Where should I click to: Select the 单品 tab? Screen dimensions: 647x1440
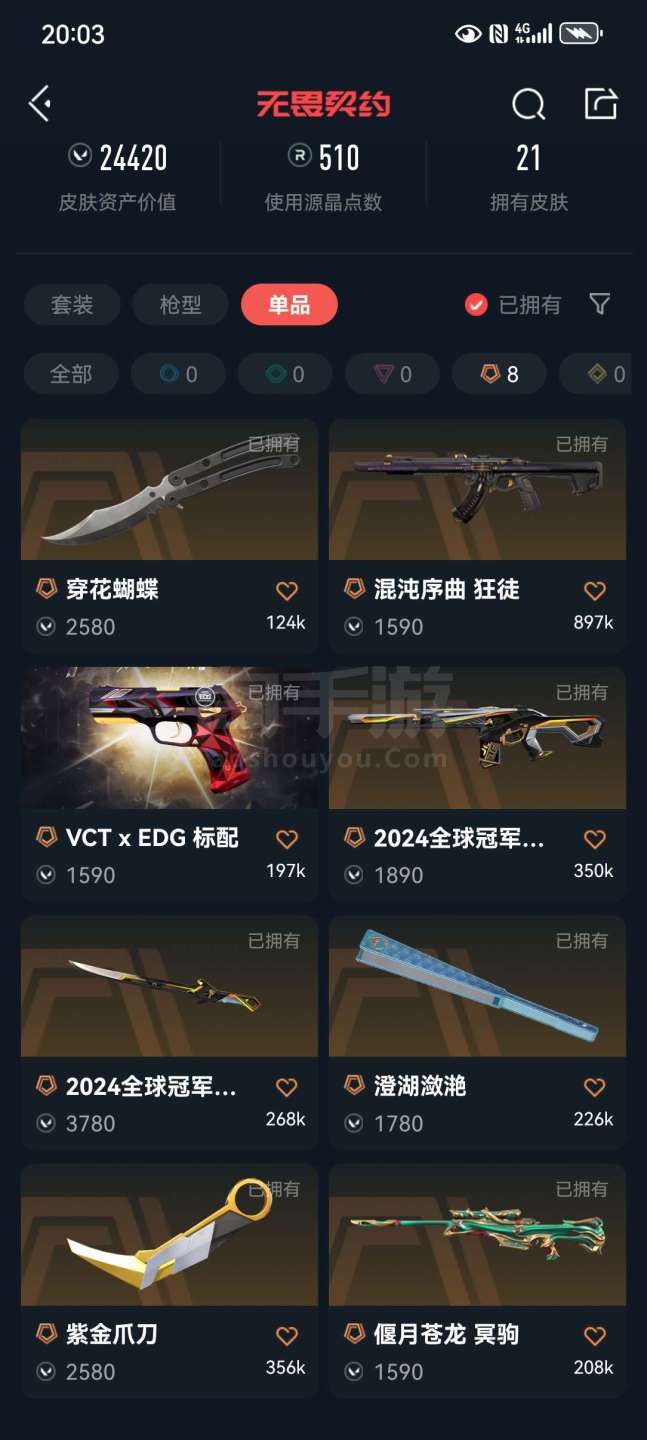click(289, 305)
